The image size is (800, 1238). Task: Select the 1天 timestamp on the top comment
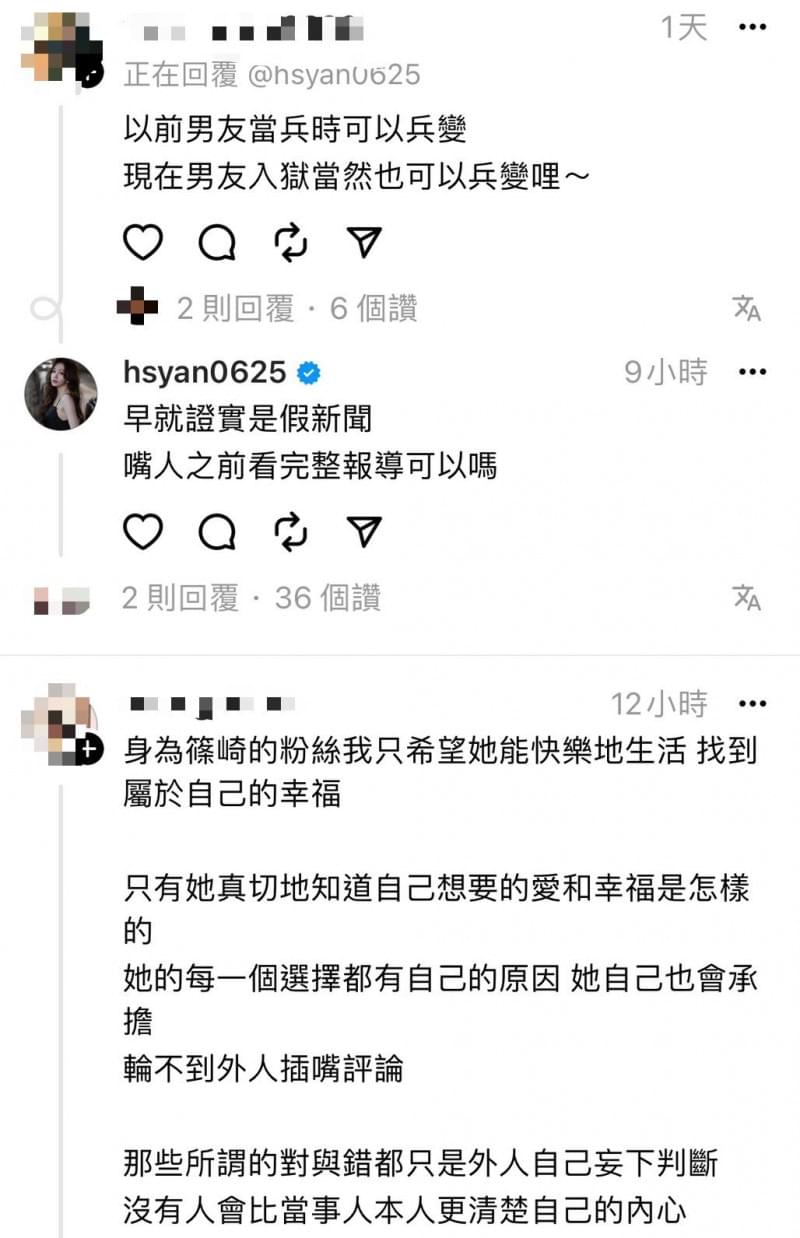683,30
